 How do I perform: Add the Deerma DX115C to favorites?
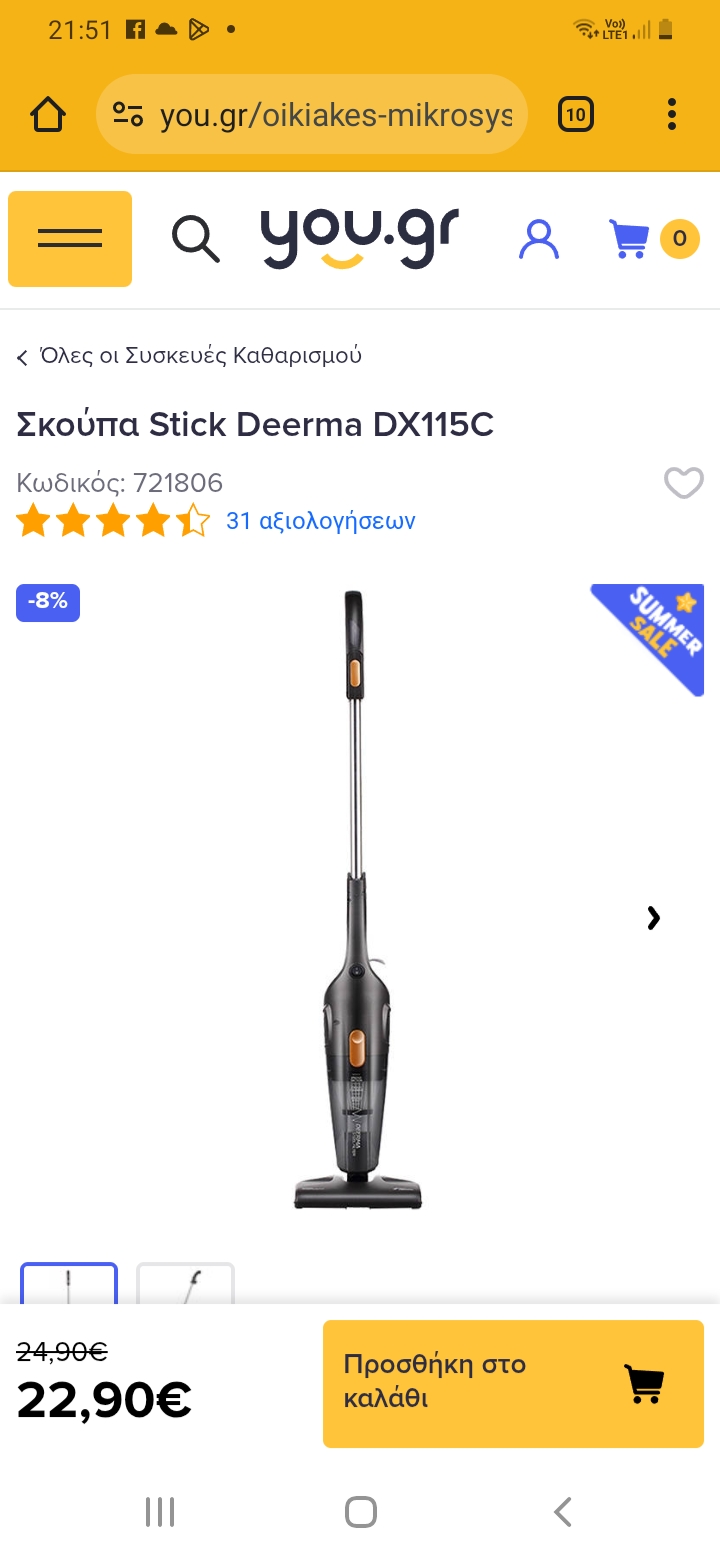pos(684,483)
